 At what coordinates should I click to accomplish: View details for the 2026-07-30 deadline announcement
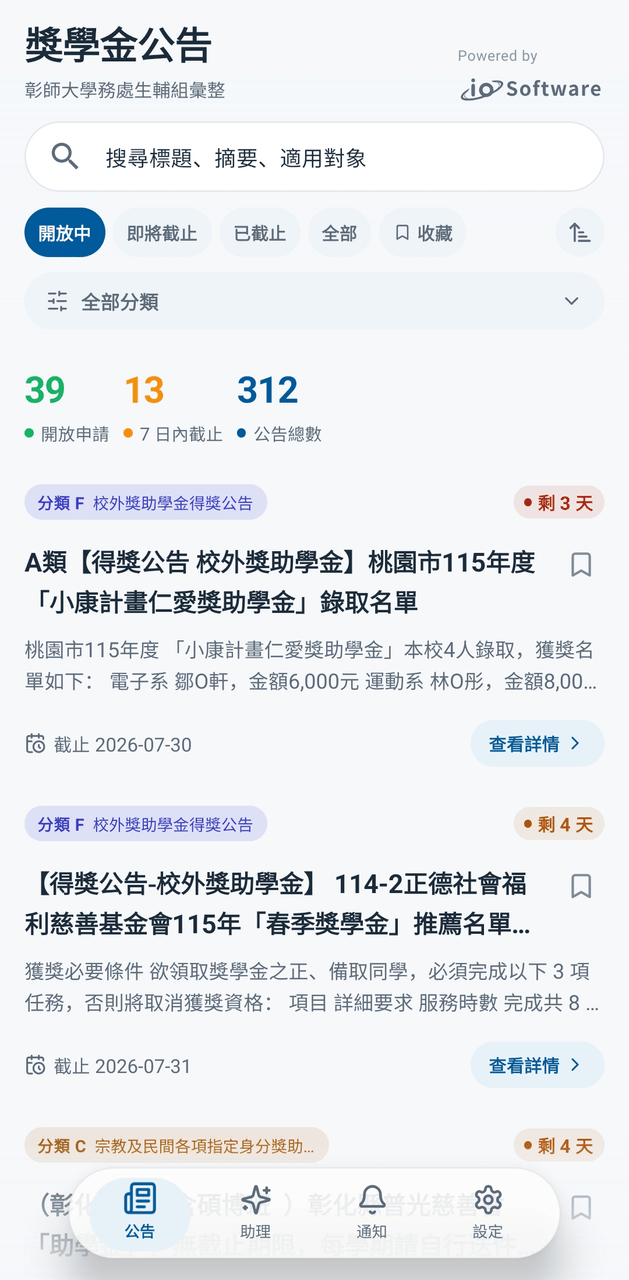click(537, 744)
